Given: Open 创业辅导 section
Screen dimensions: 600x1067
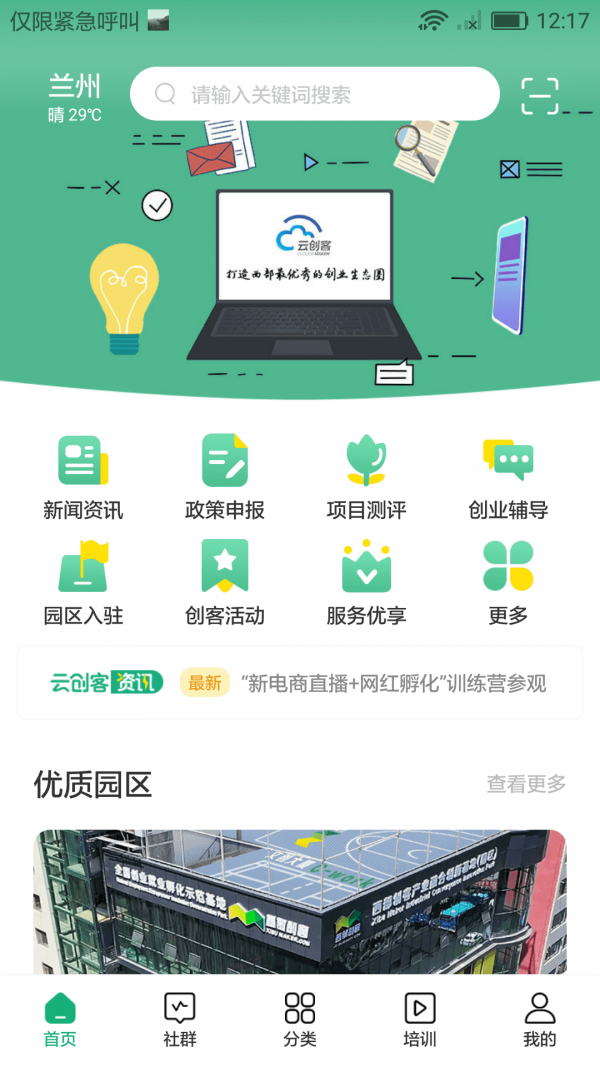Looking at the screenshot, I should click(508, 478).
